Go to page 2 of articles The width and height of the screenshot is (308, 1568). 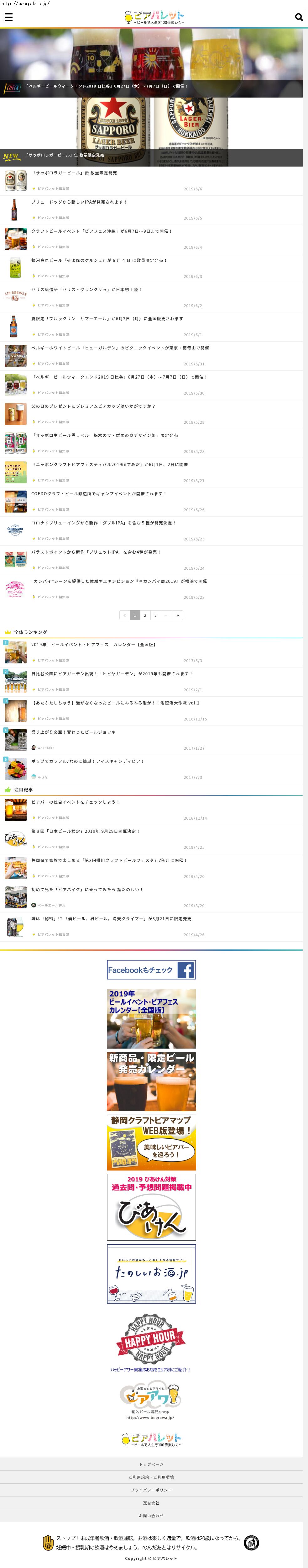(144, 615)
